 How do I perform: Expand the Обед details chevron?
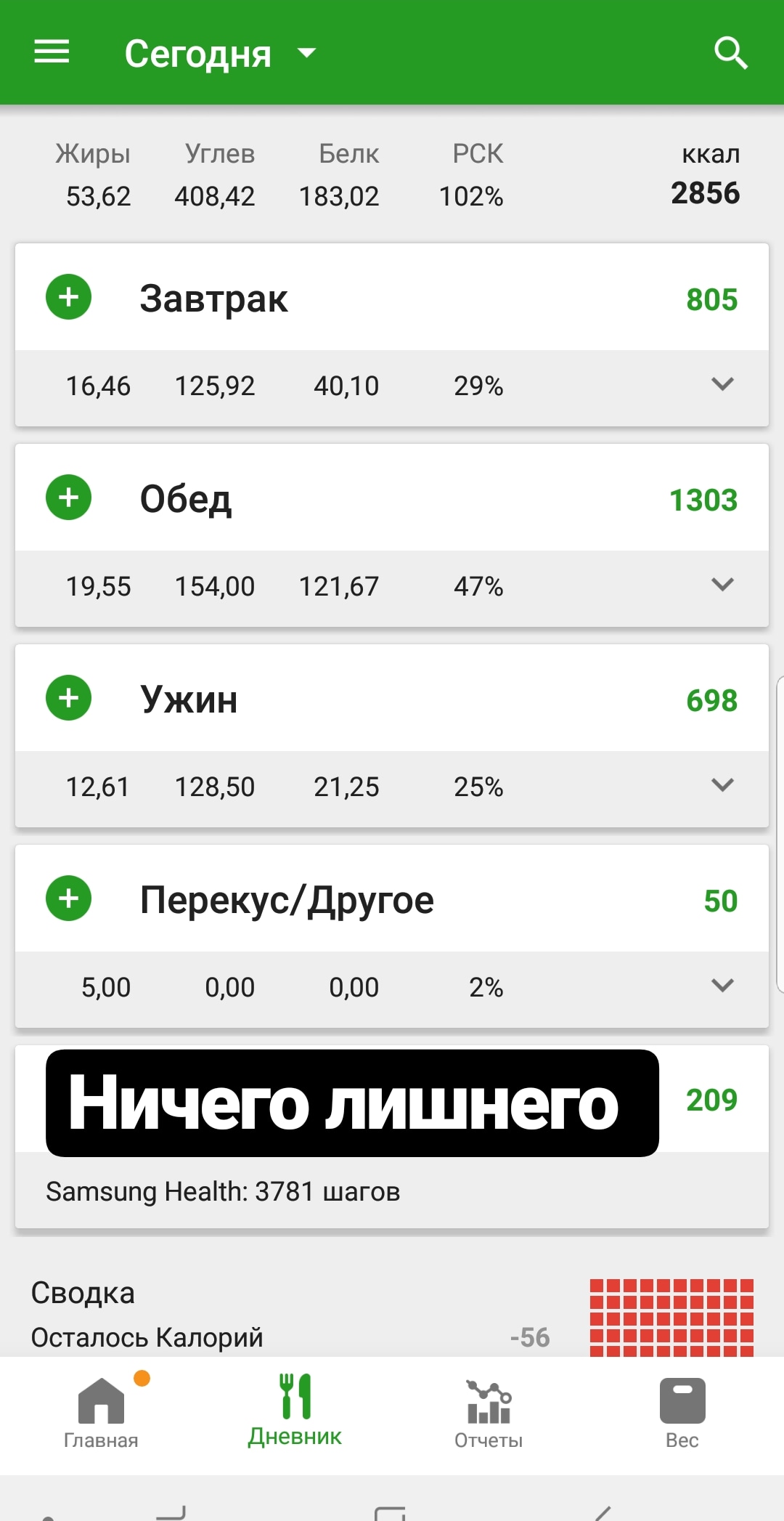(x=722, y=585)
